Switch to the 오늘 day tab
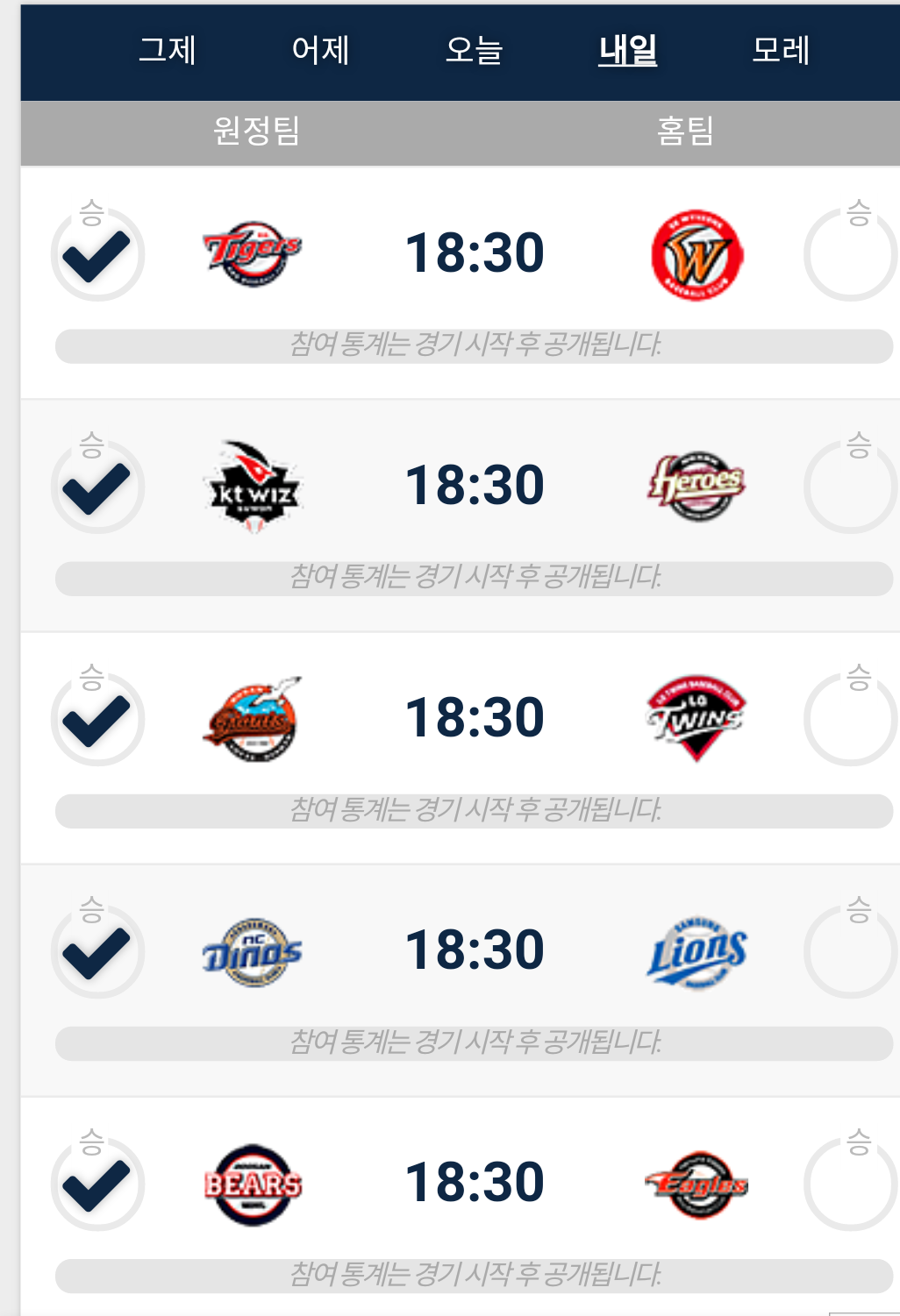The height and width of the screenshot is (1316, 900). (x=474, y=50)
